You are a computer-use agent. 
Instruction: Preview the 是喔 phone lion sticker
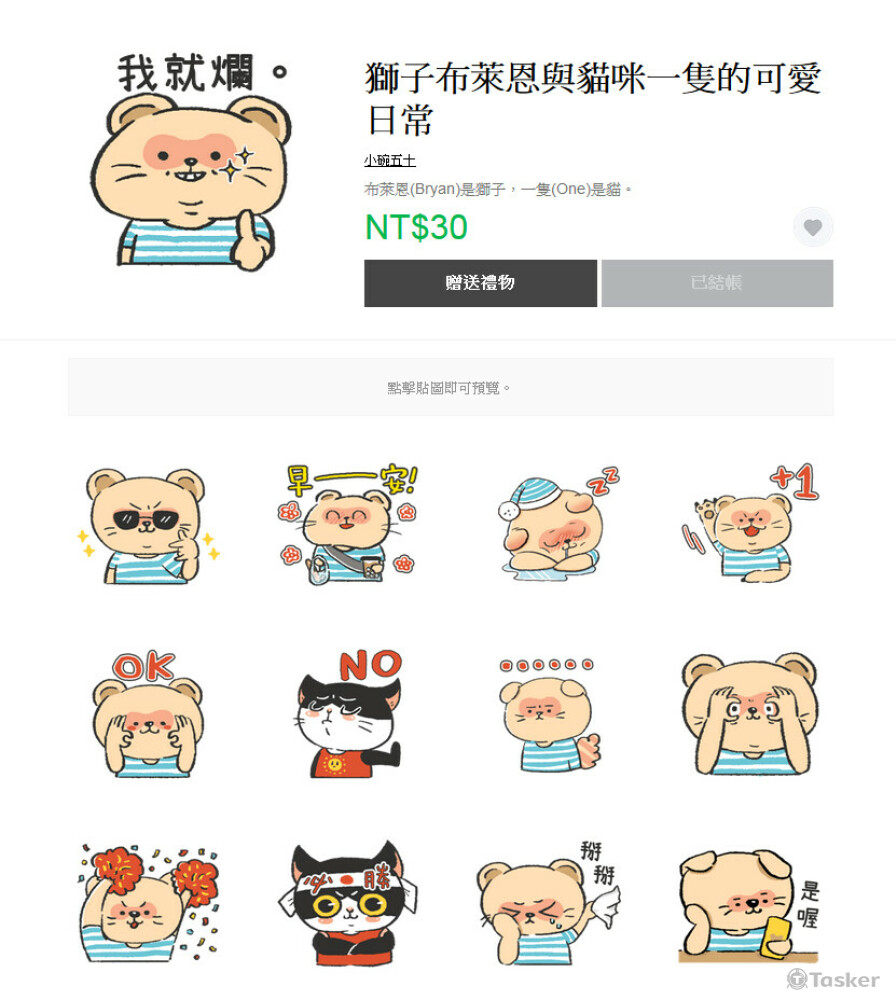(x=750, y=903)
